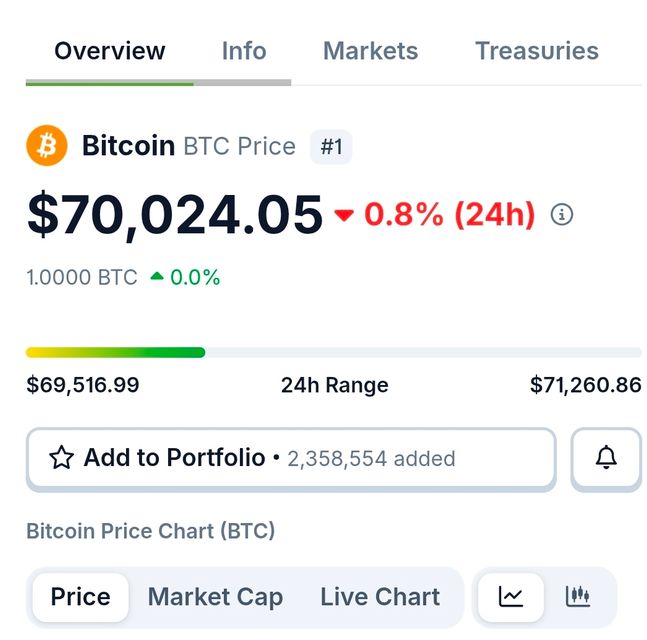Go to the Treasuries tab
647x640 pixels.
[536, 51]
